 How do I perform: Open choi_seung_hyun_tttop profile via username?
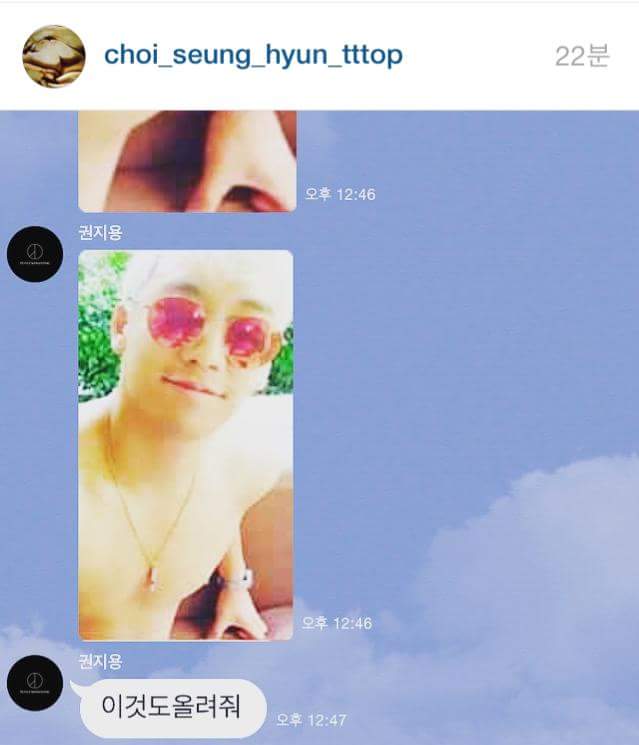[x=253, y=55]
